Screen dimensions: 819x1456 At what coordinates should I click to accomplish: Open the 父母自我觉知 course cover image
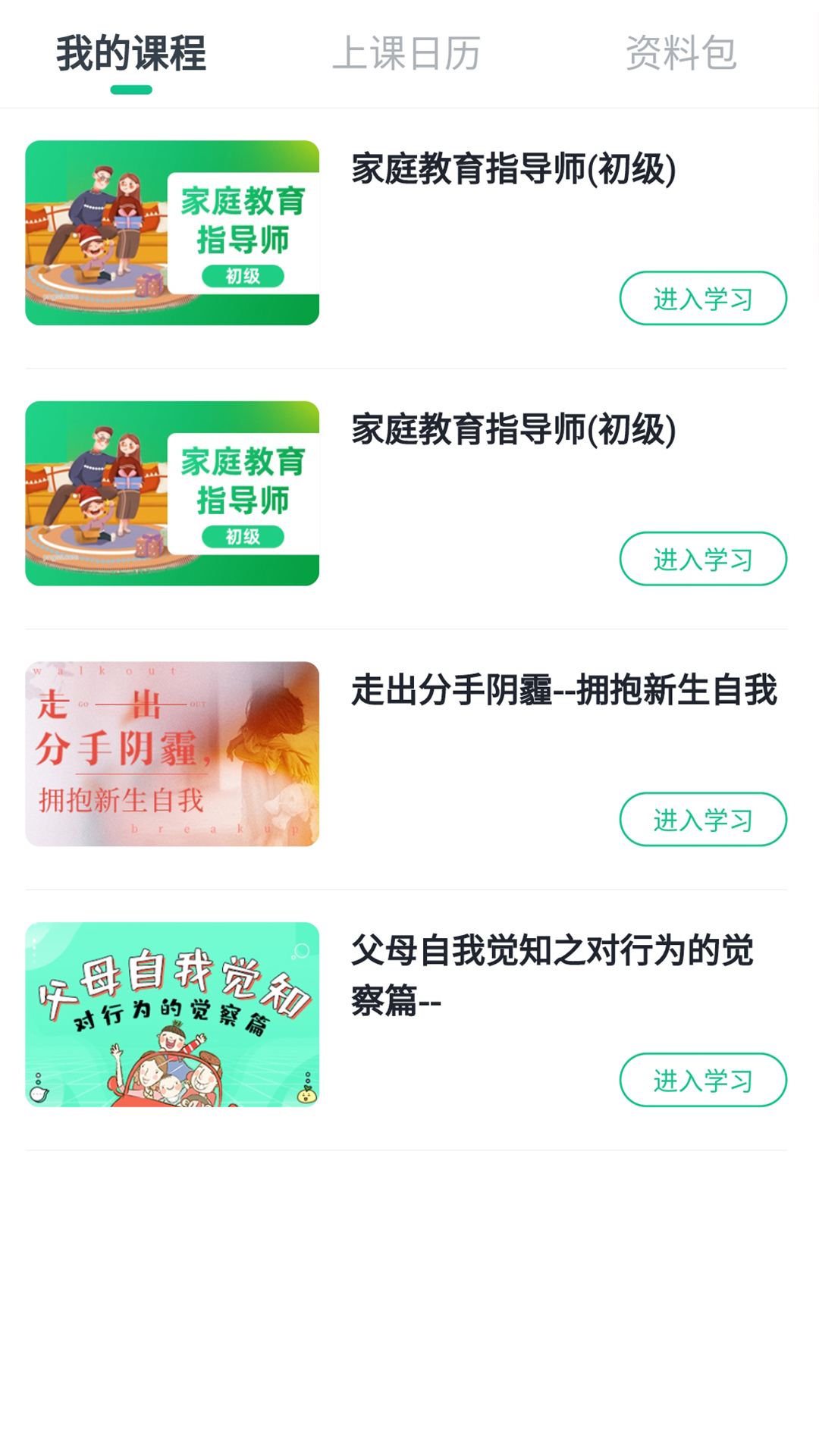pos(172,1014)
